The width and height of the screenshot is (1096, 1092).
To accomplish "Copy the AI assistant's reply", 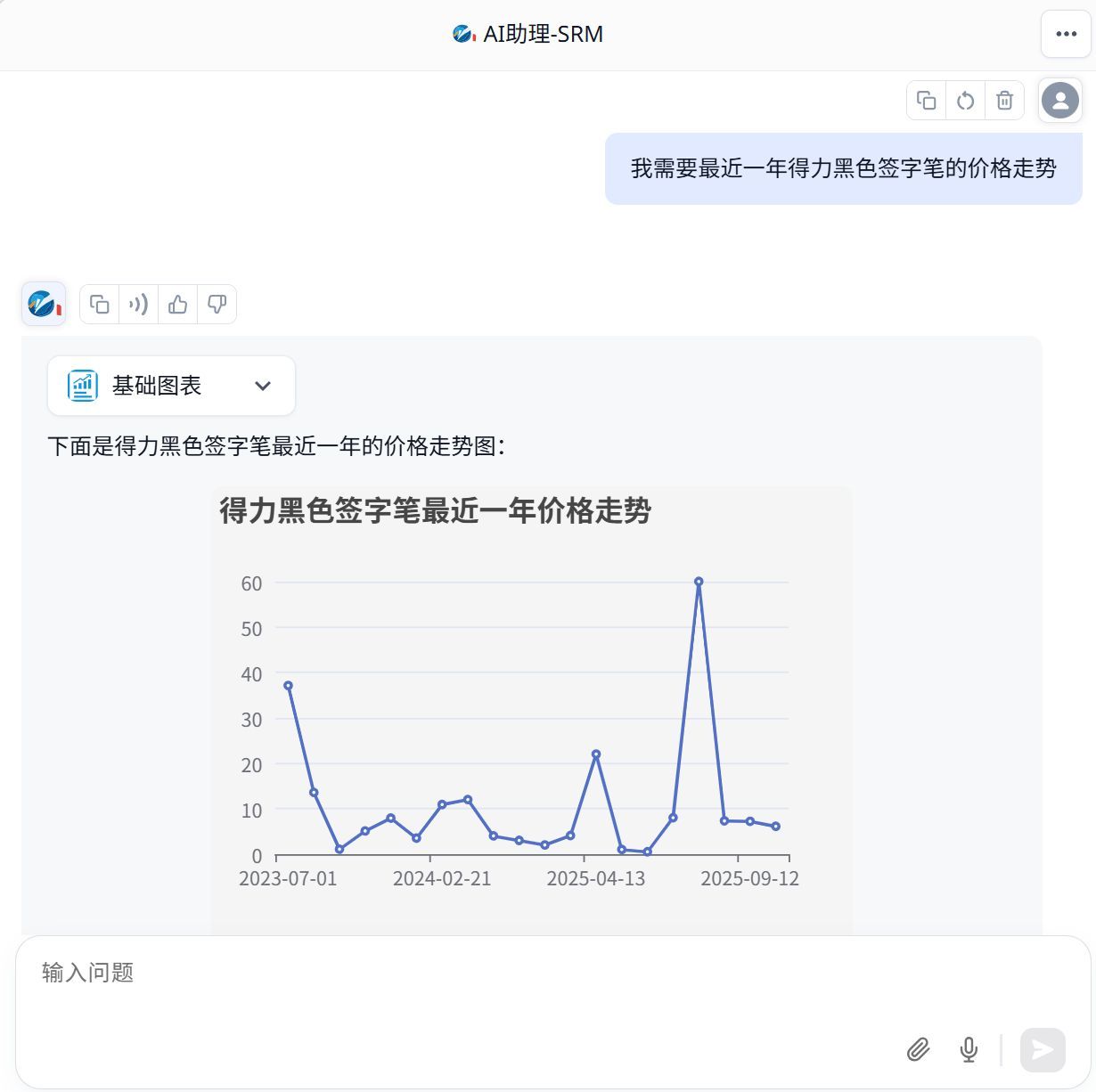I will pyautogui.click(x=100, y=305).
